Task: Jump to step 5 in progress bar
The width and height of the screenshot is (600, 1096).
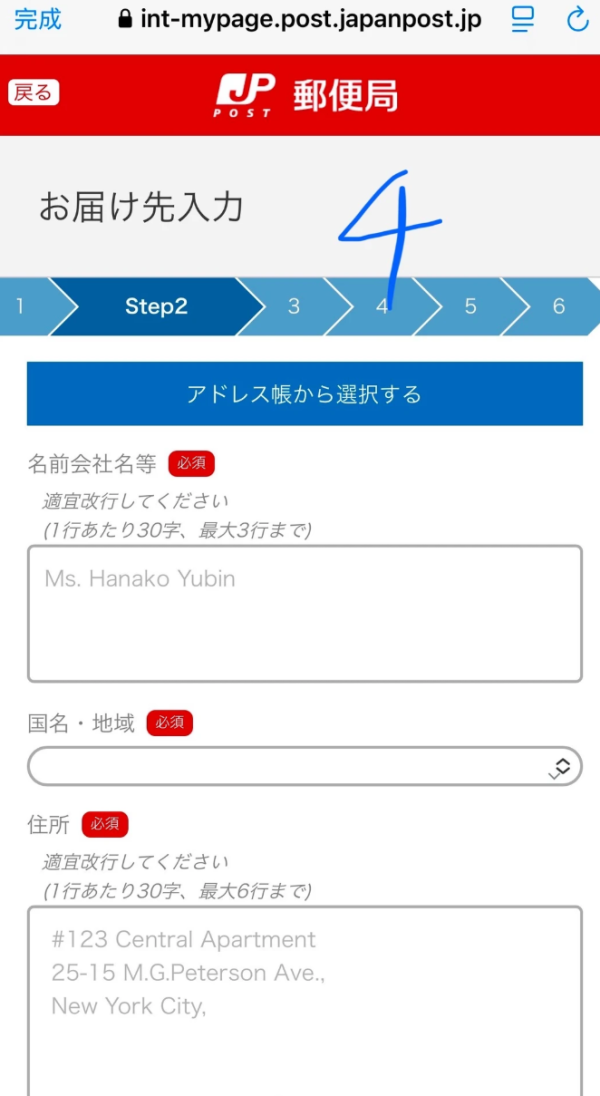Action: pos(470,306)
